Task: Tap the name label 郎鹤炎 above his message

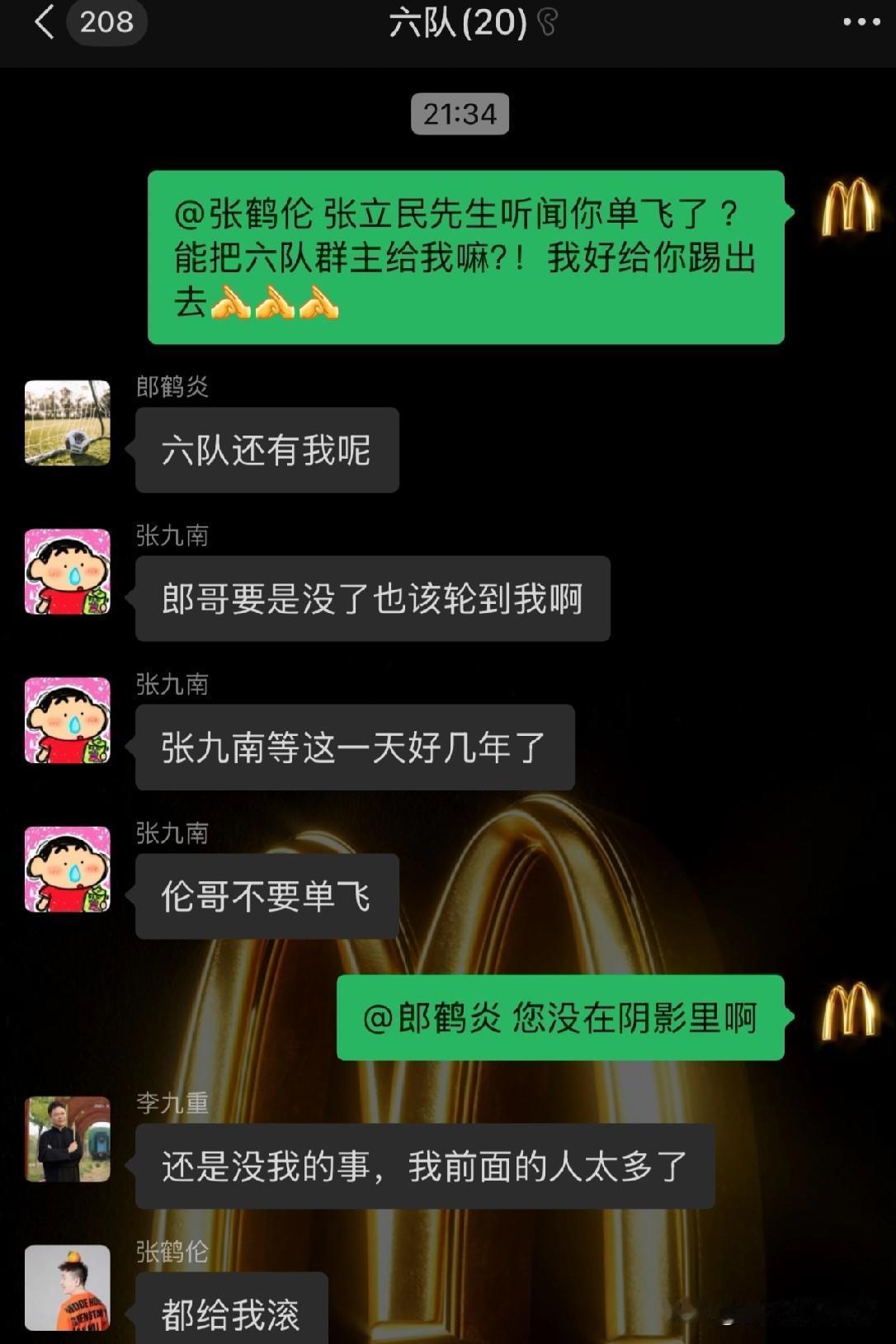Action: tap(171, 387)
